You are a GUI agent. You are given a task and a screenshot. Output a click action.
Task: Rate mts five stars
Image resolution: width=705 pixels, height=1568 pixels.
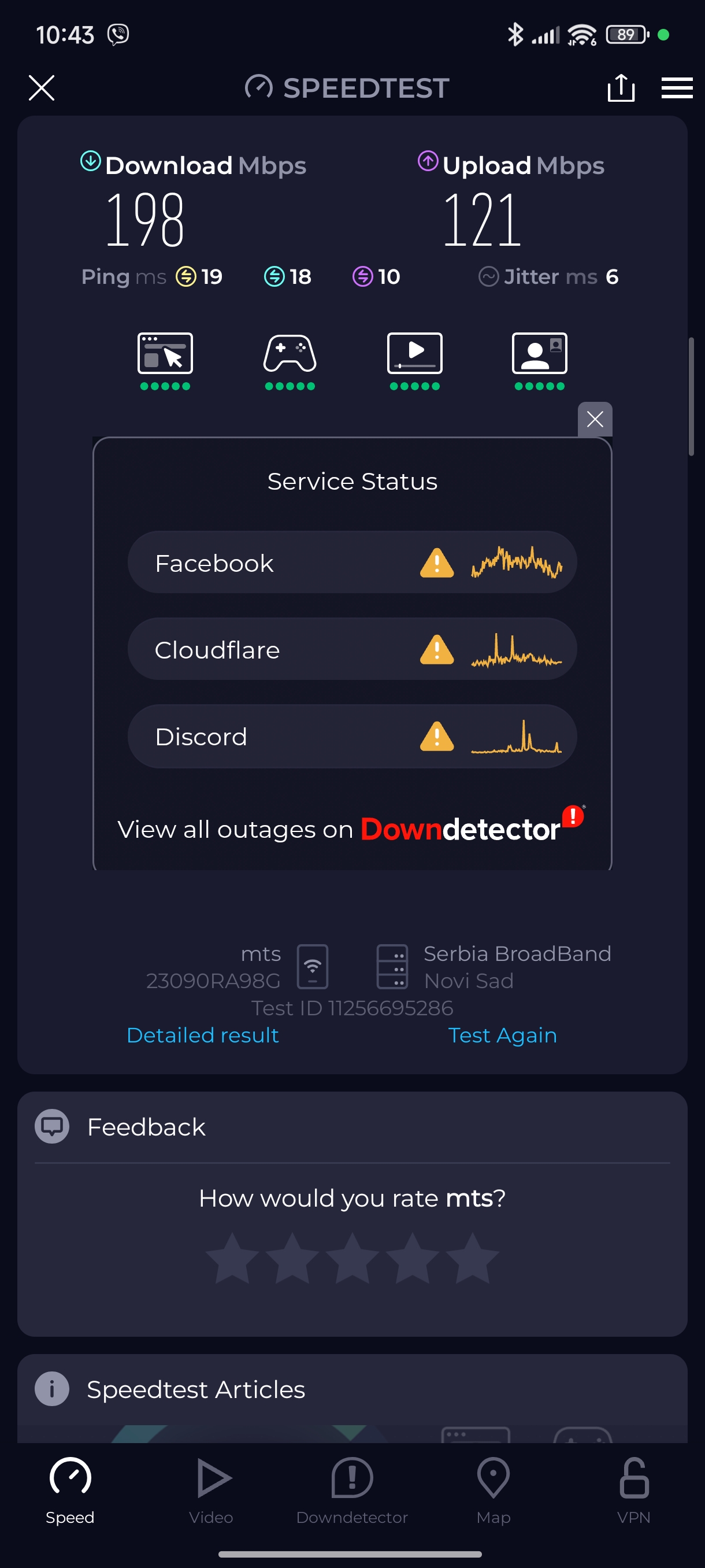point(472,1258)
